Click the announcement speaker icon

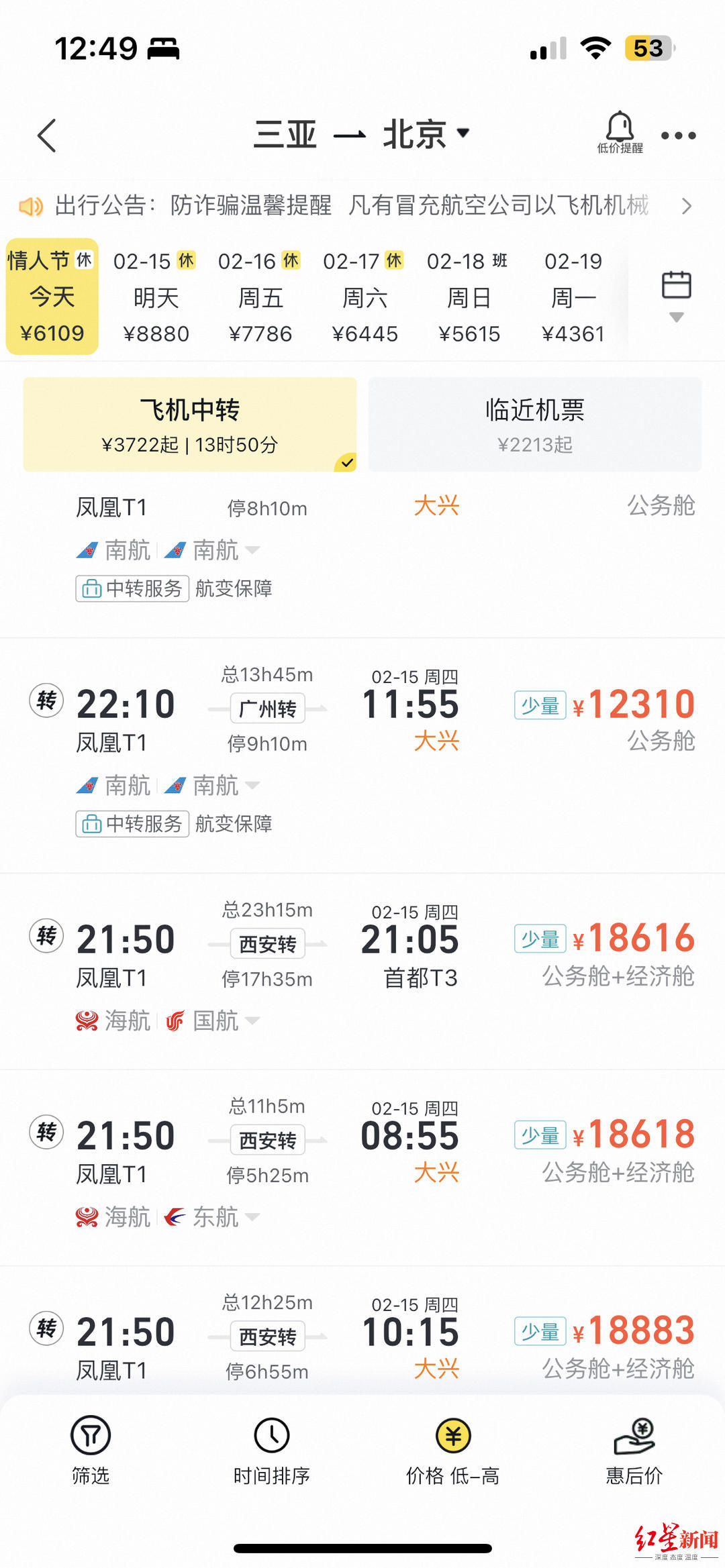32,206
